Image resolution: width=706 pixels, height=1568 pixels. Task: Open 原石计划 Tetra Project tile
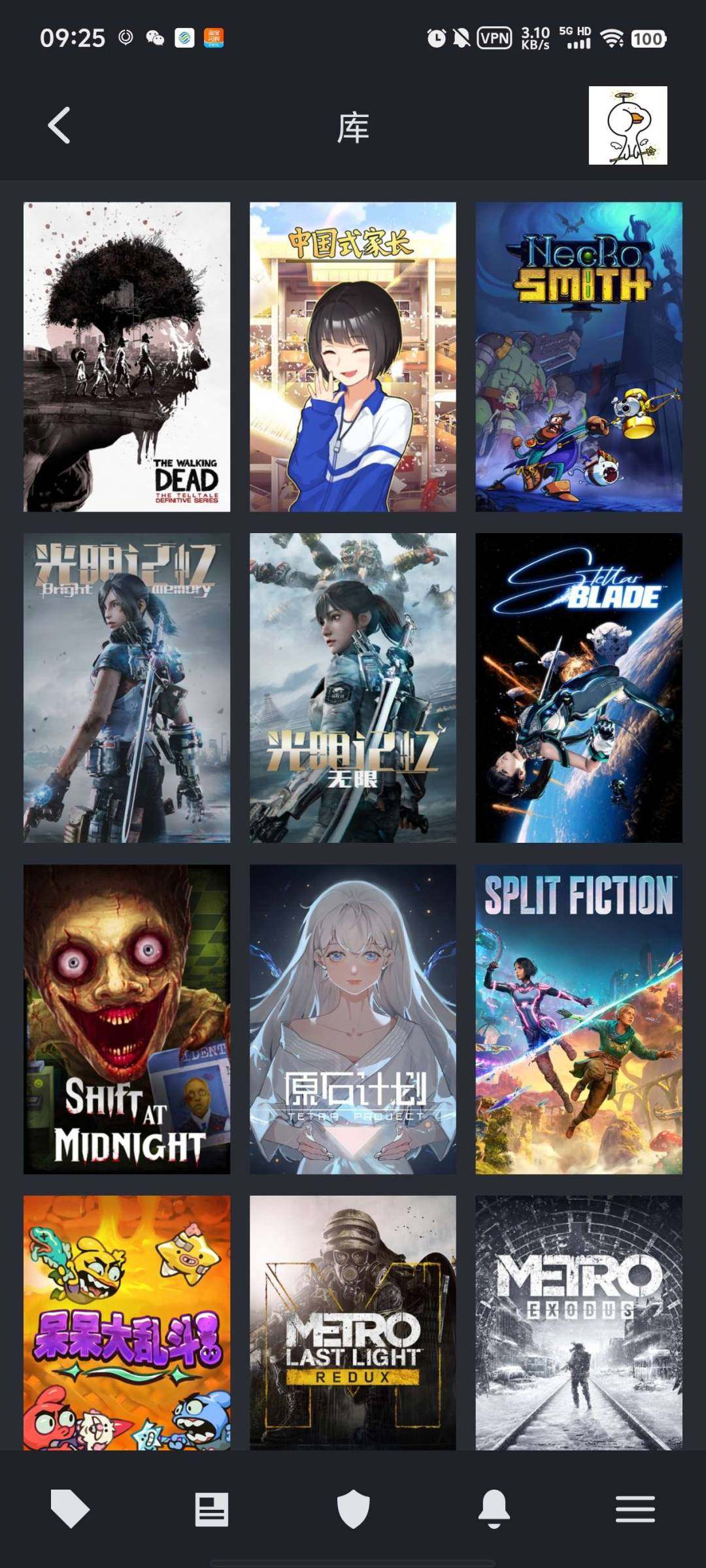pyautogui.click(x=353, y=1019)
